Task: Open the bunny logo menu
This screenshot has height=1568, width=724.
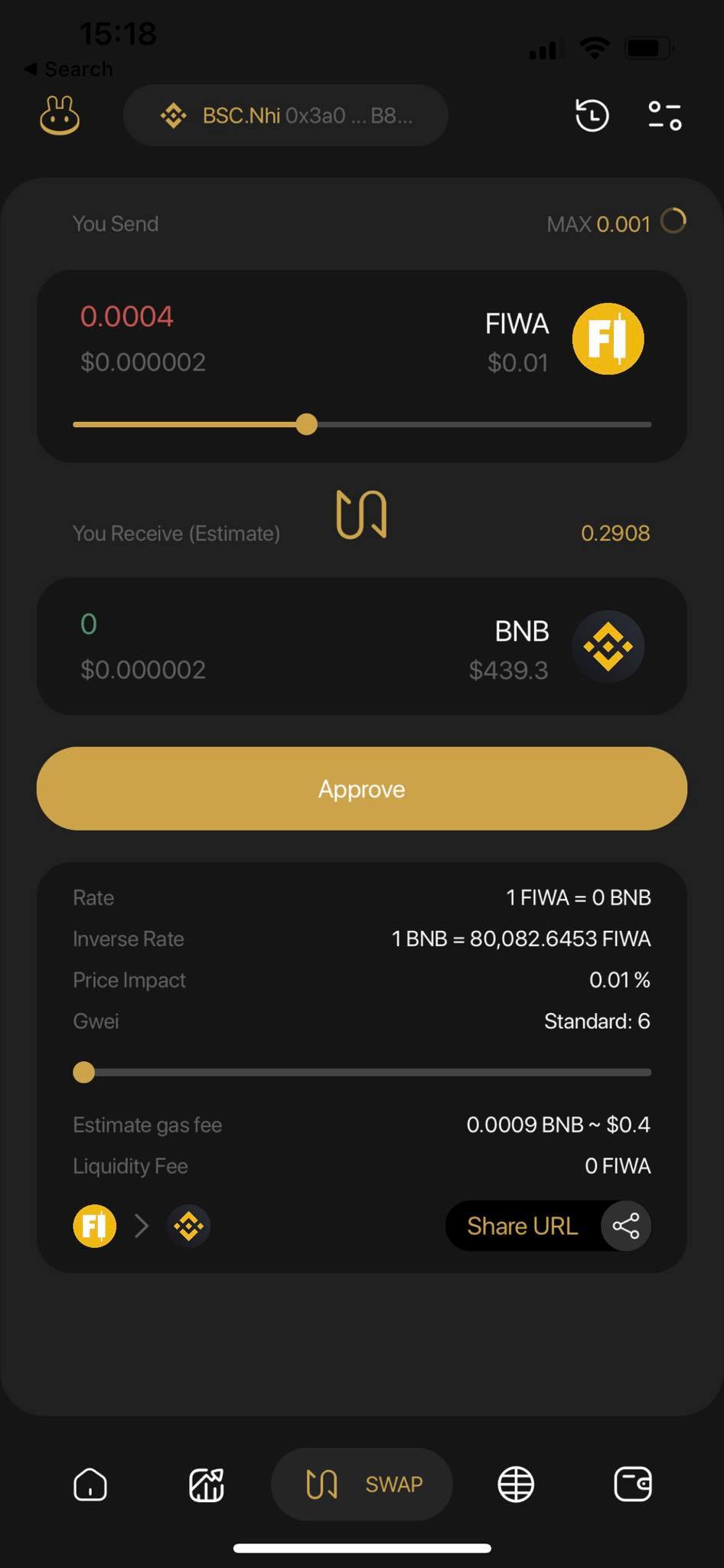Action: [60, 116]
